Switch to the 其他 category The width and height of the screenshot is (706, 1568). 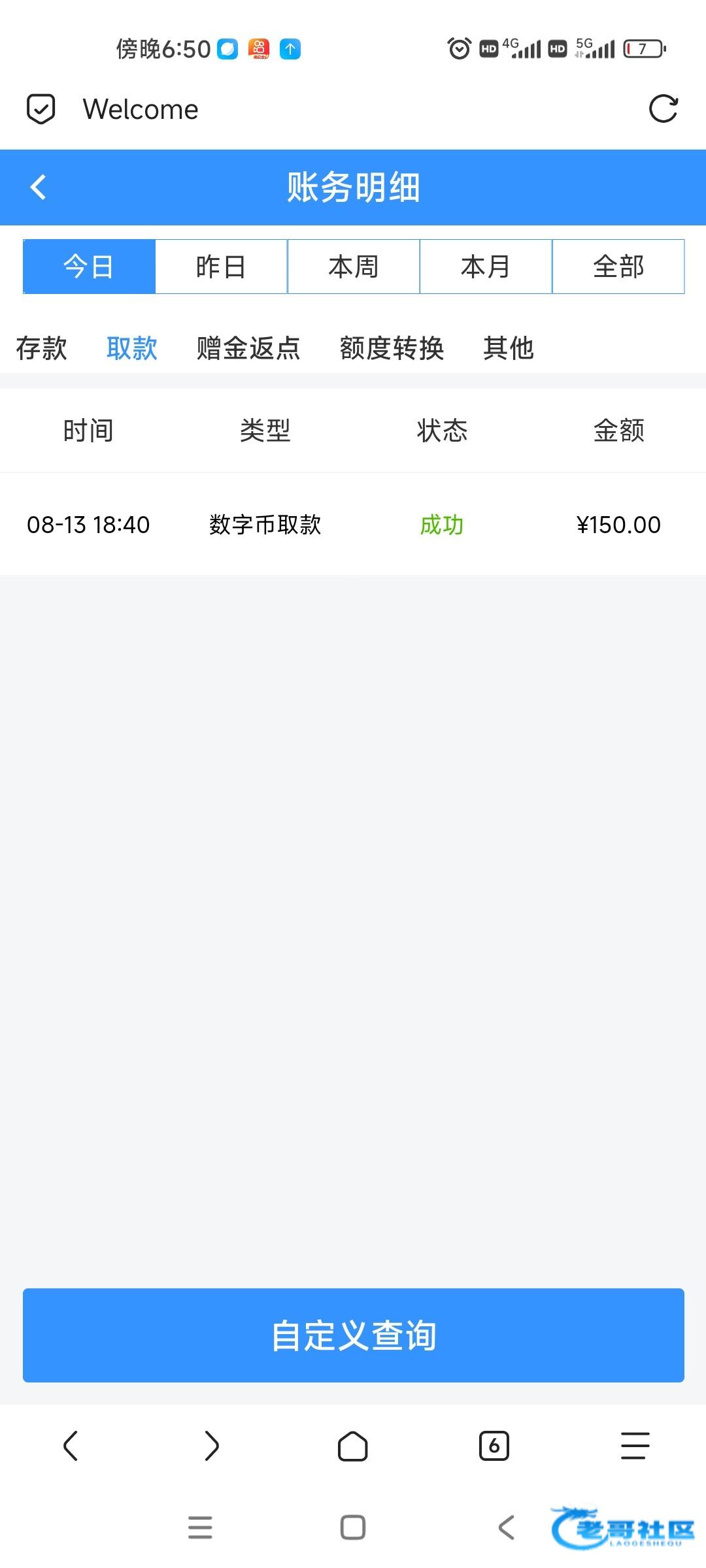pos(508,348)
